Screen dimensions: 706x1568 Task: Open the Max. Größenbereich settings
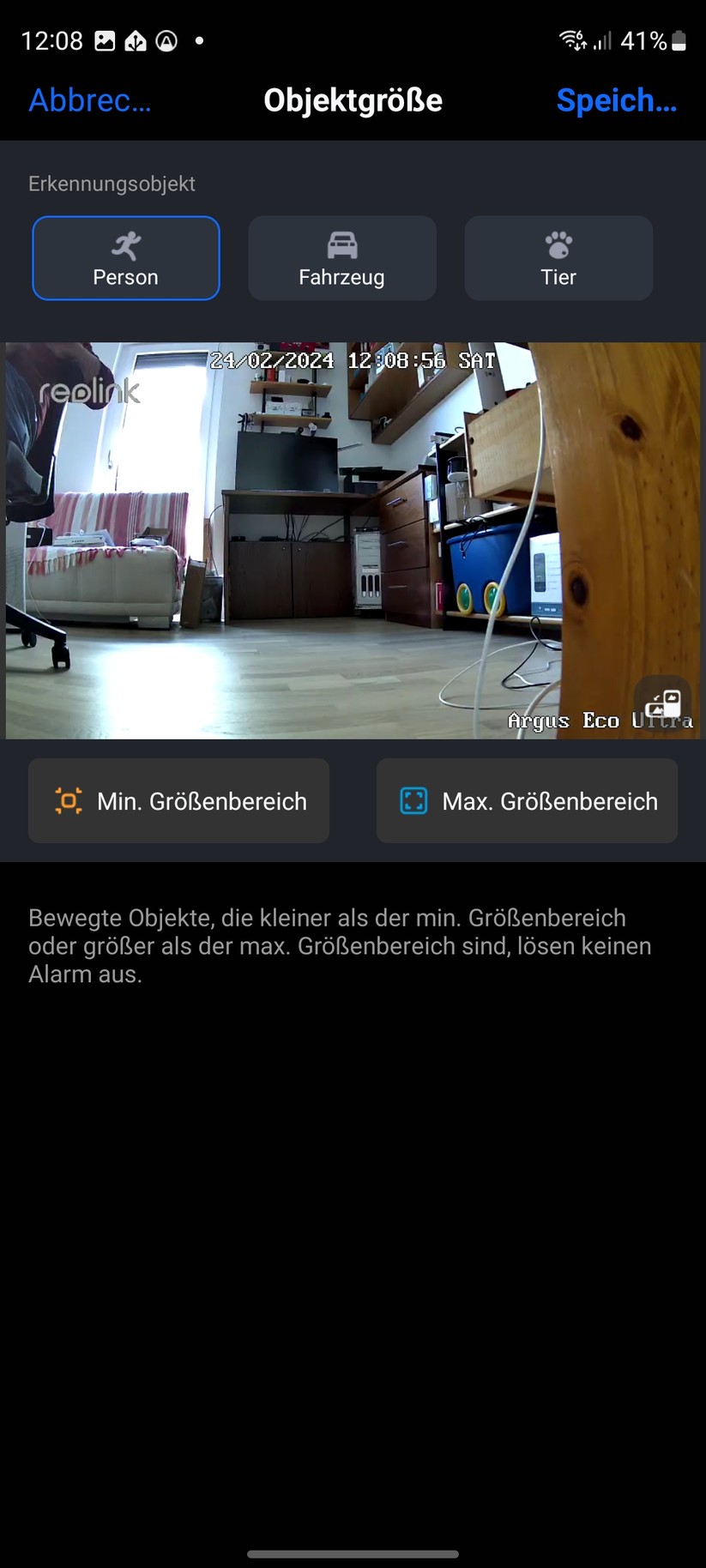click(x=526, y=800)
